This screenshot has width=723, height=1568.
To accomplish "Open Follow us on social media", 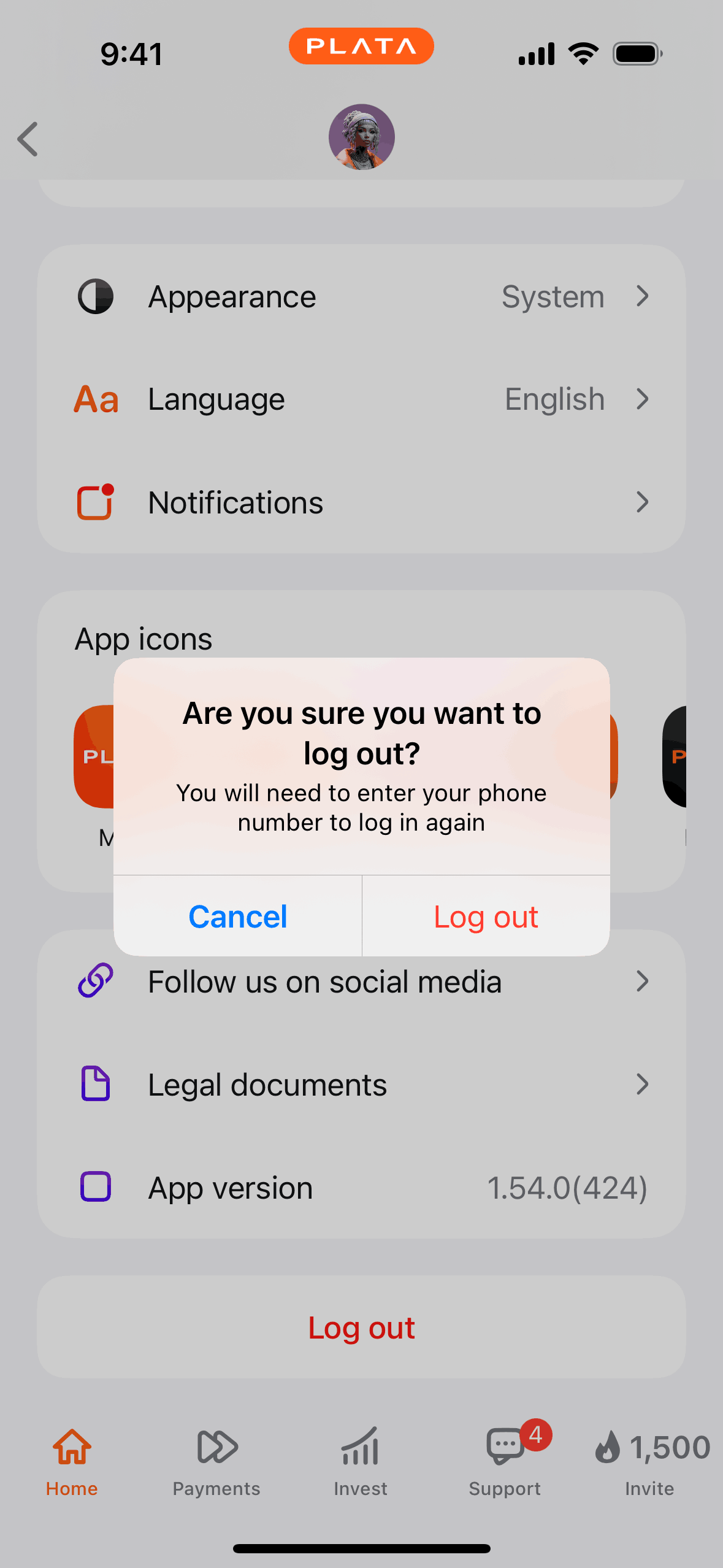I will [361, 983].
